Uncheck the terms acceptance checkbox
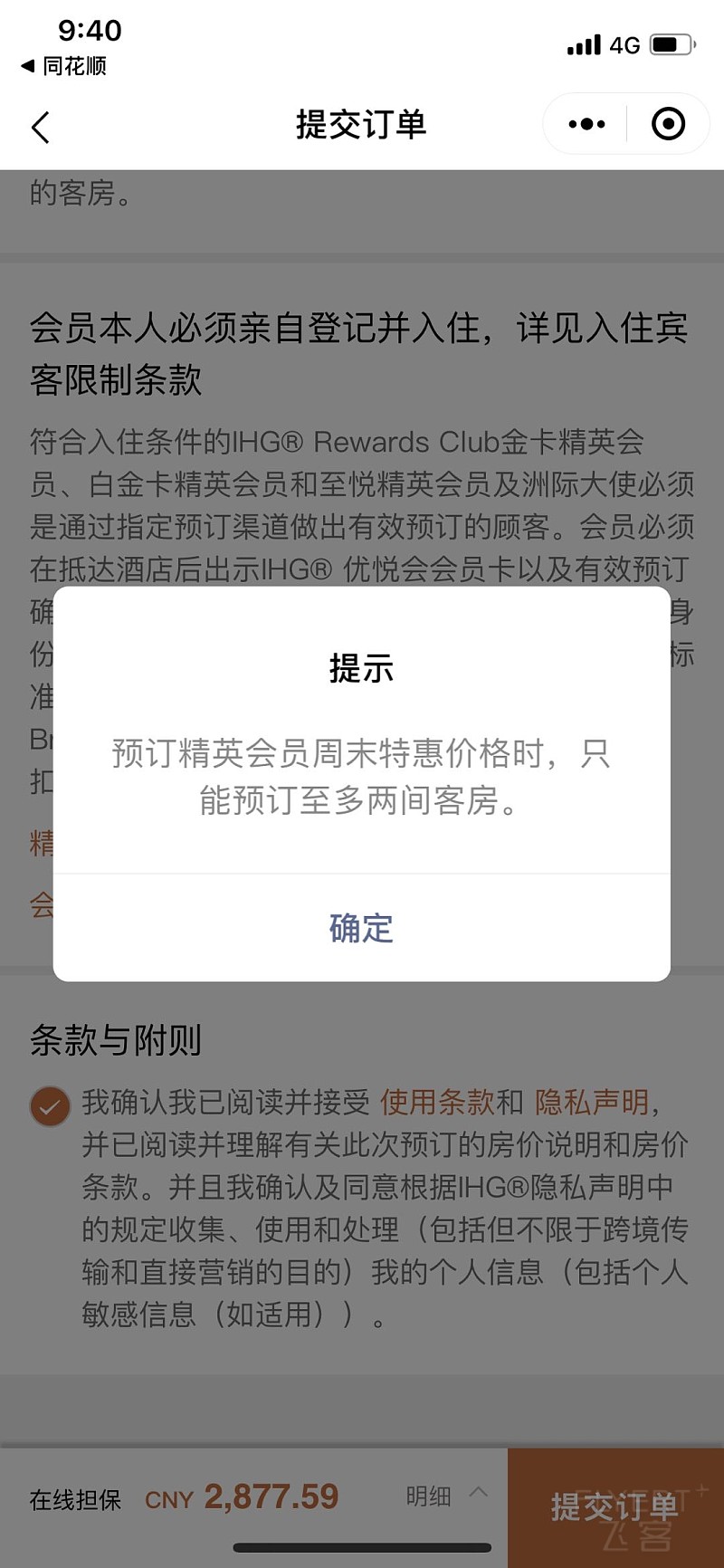 [50, 1105]
